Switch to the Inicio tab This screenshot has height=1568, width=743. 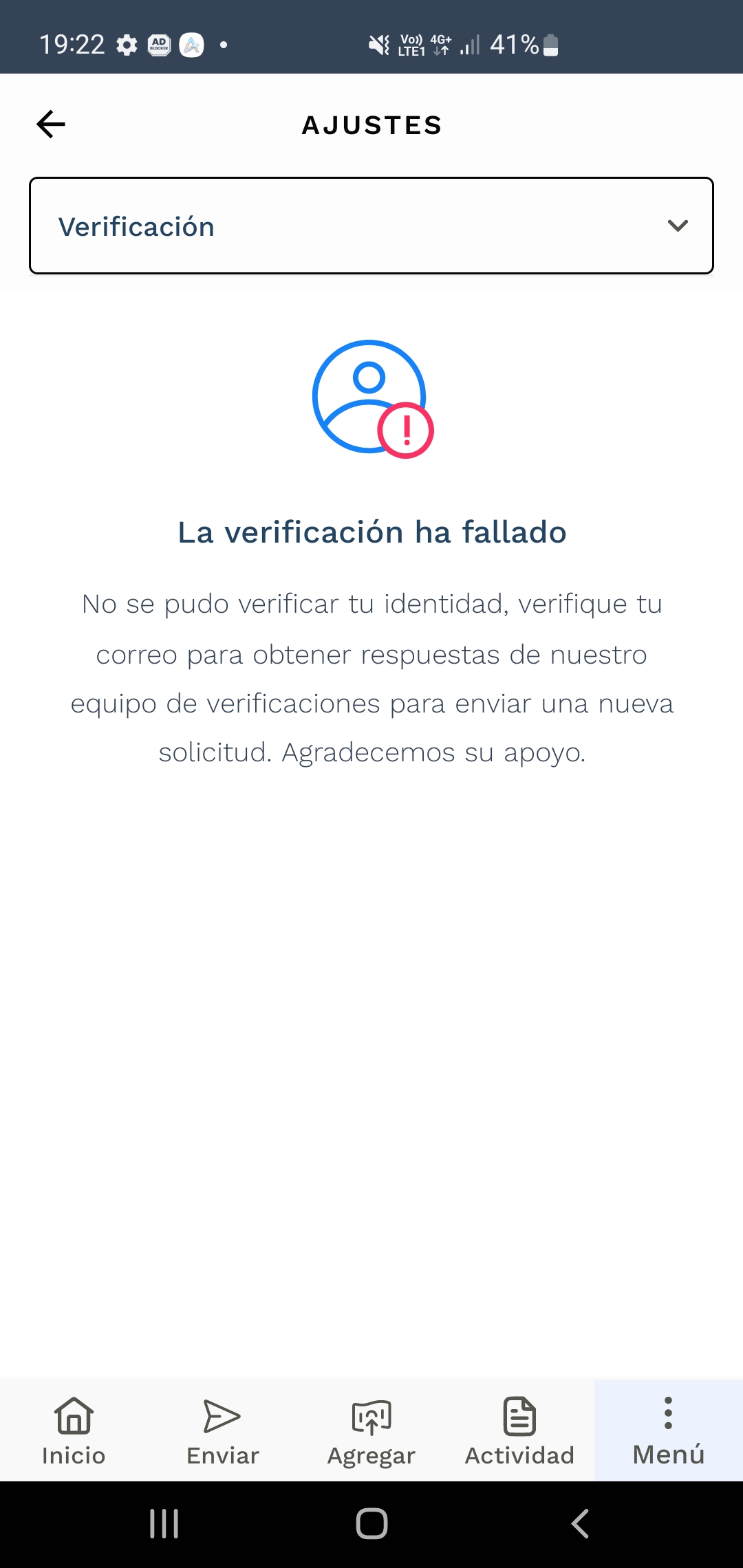tap(74, 1431)
